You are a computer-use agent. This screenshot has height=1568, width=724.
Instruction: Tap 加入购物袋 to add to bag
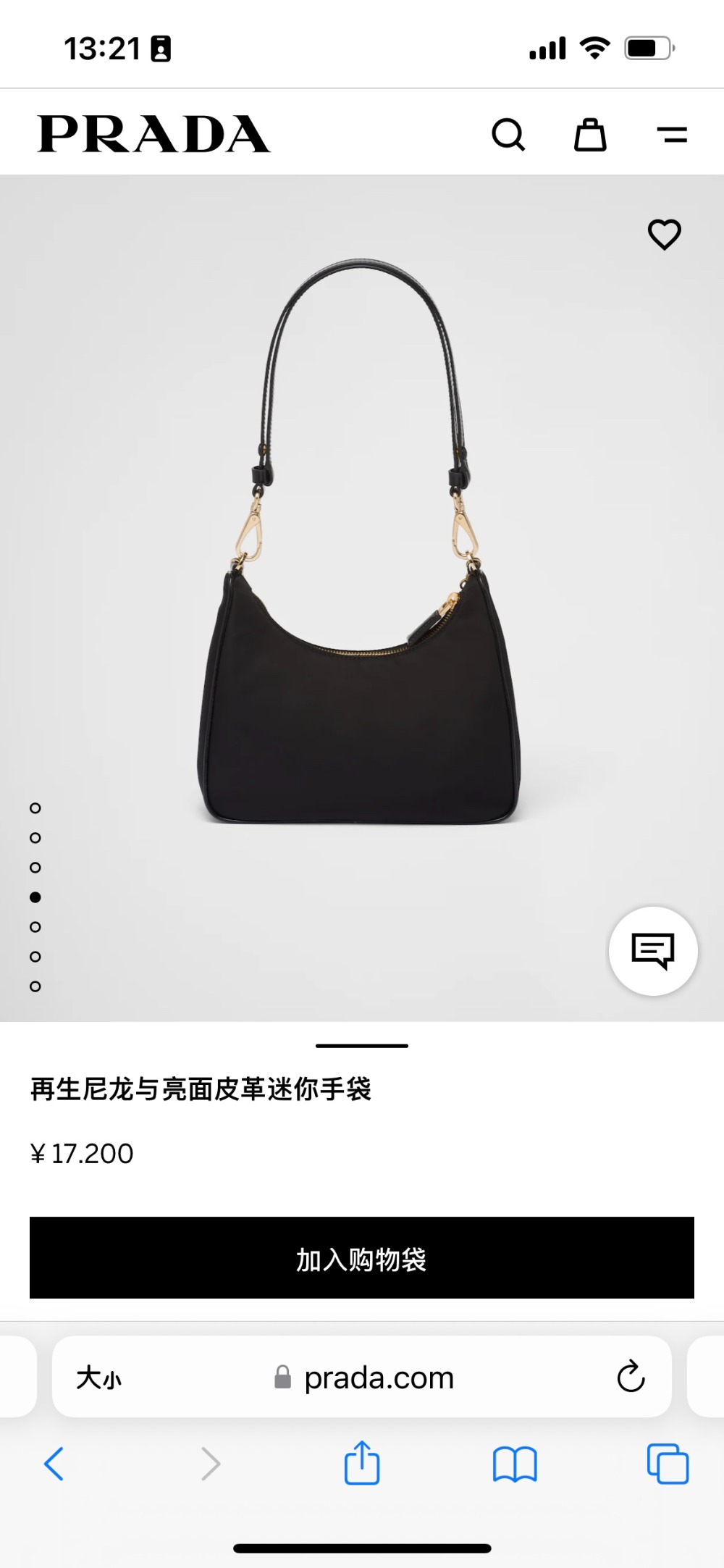(x=362, y=1258)
